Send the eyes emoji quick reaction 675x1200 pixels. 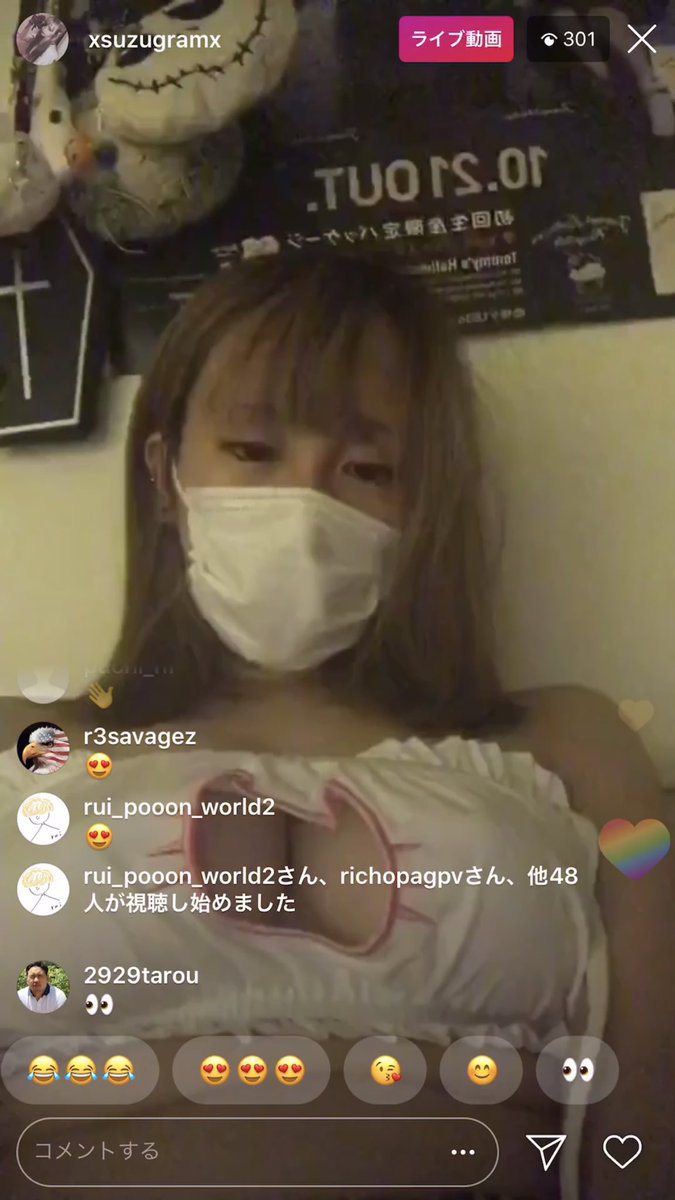click(577, 1070)
